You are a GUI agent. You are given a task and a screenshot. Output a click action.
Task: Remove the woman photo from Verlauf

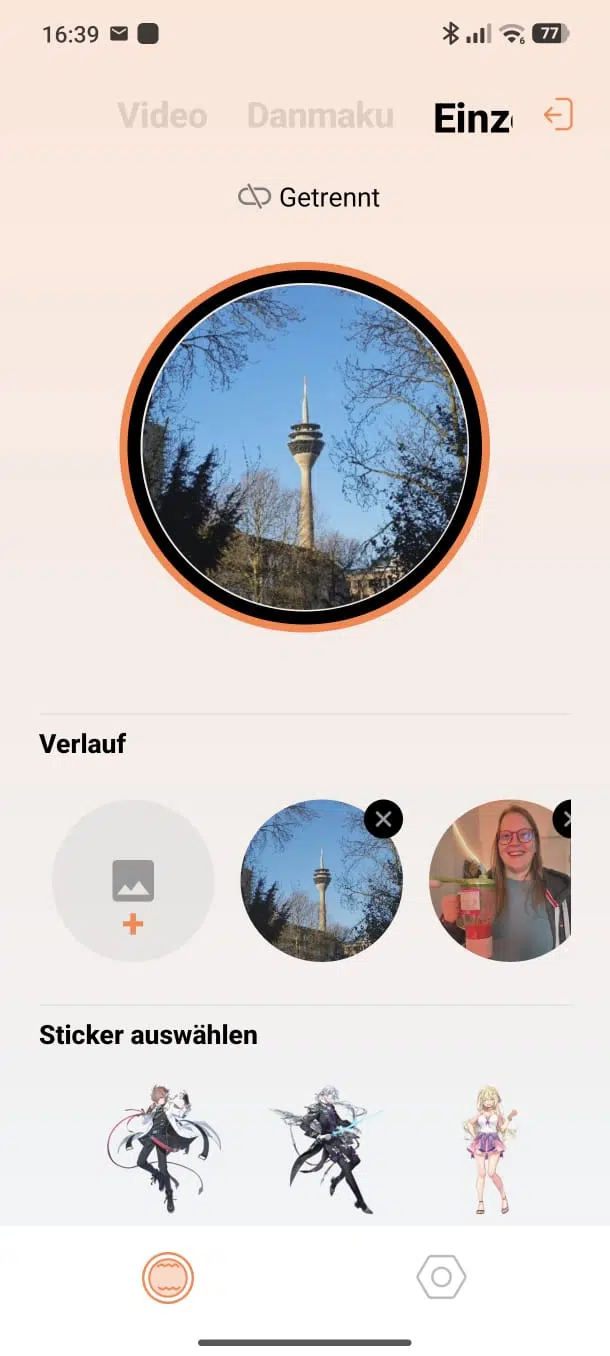(x=565, y=820)
